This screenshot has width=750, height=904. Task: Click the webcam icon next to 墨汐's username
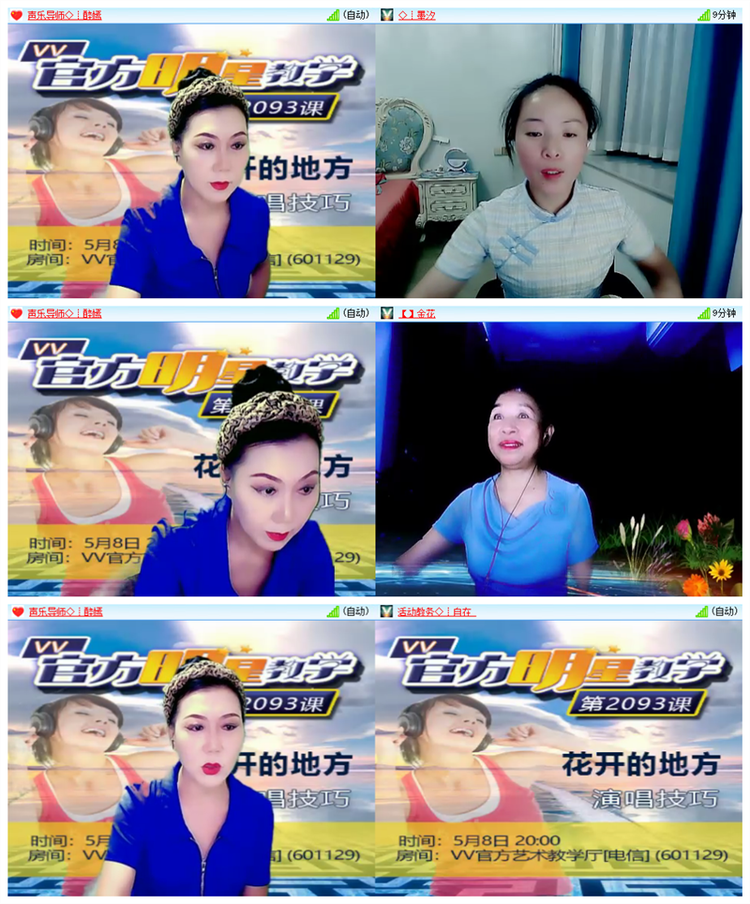click(385, 14)
